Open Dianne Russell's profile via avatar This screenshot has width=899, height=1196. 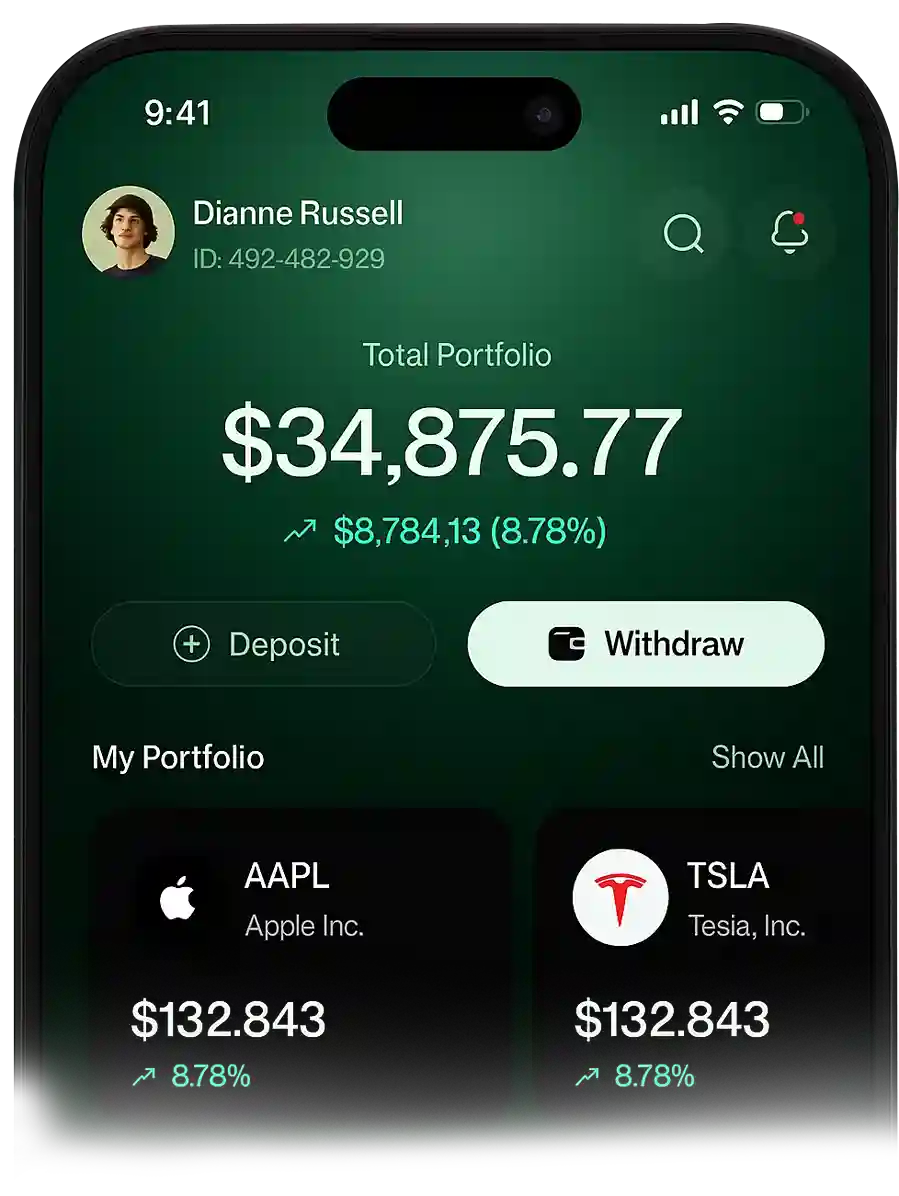[129, 231]
